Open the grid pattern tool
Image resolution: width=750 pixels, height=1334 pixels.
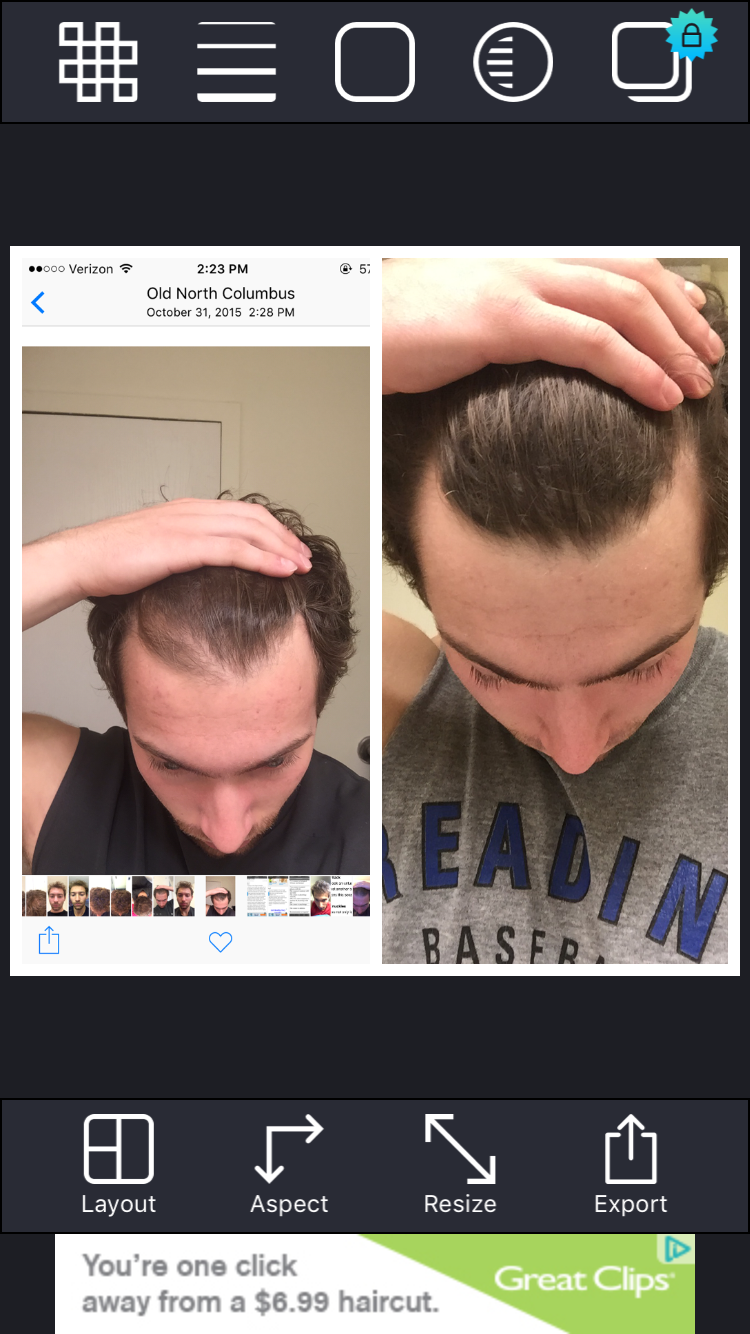(97, 62)
